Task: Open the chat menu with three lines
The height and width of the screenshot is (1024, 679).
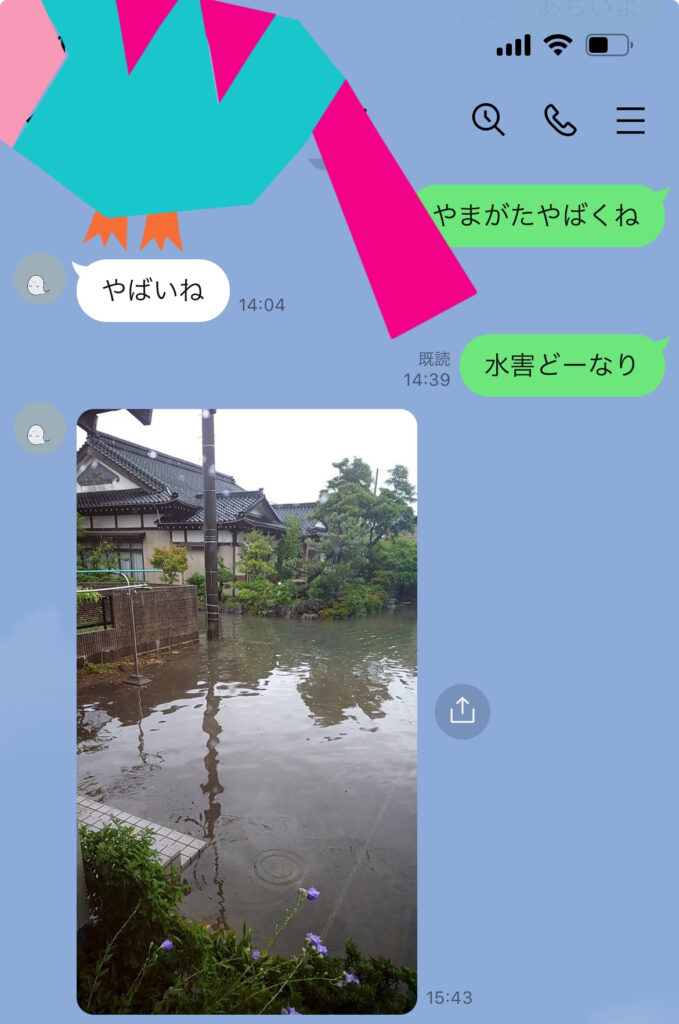Action: 630,120
